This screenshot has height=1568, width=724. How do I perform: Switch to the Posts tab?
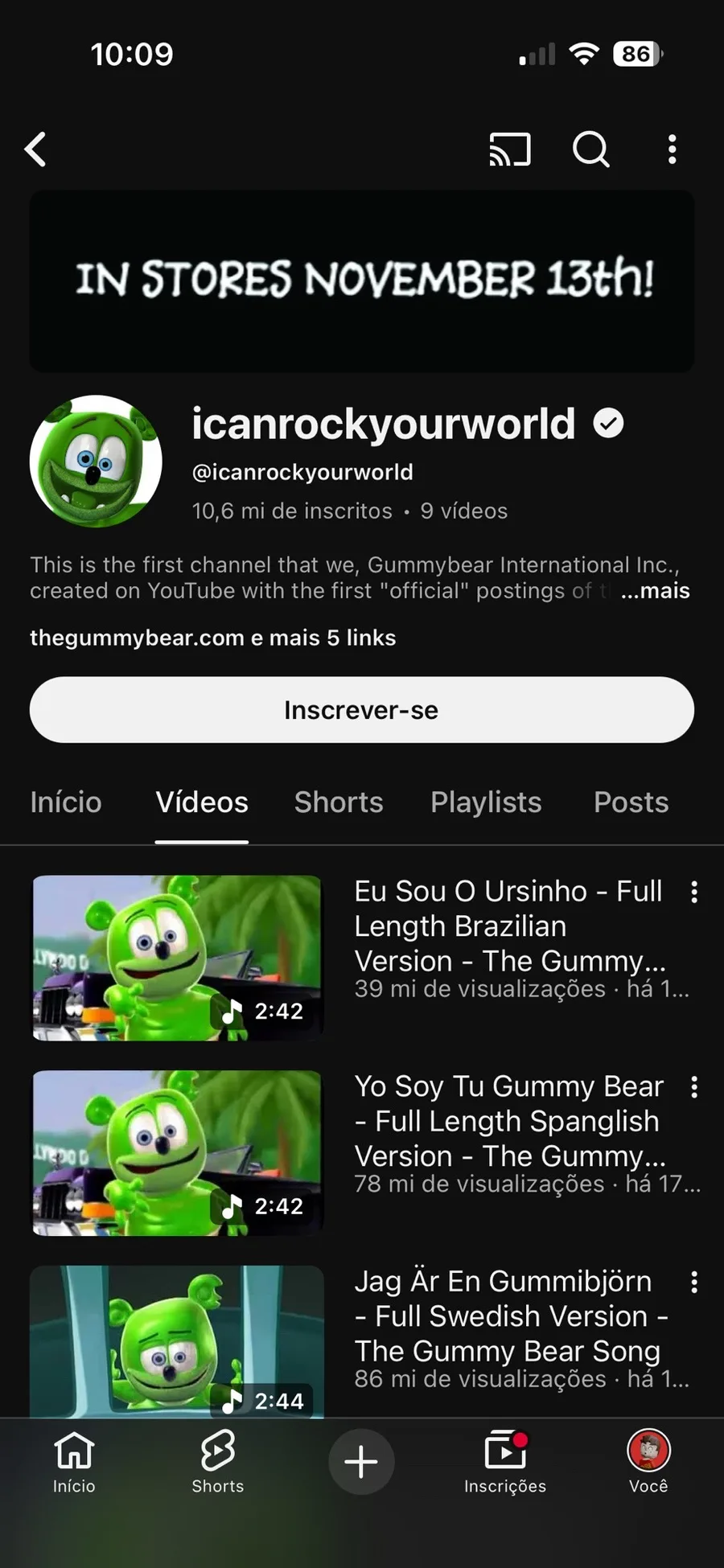pyautogui.click(x=631, y=802)
